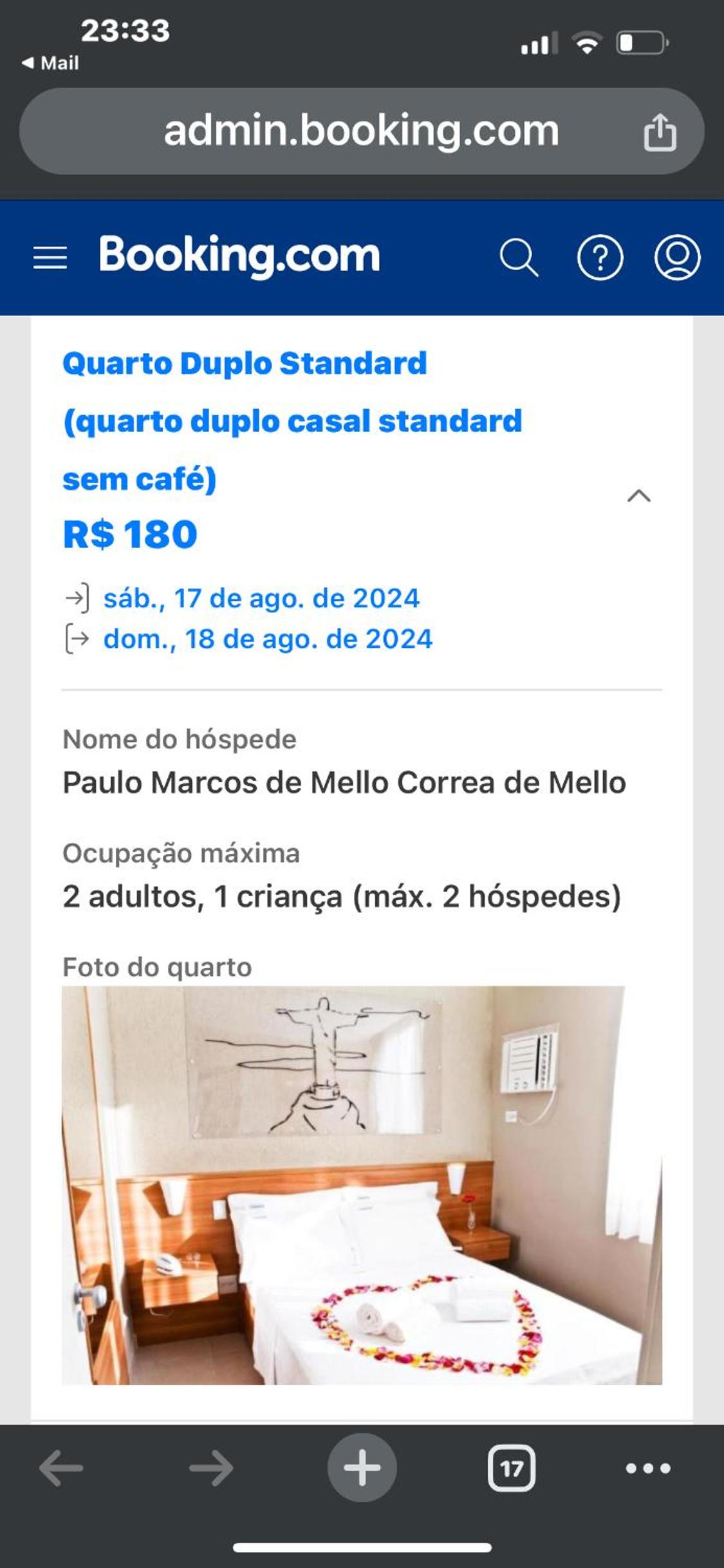724x1568 pixels.
Task: Share this page from the address bar
Action: pos(660,132)
